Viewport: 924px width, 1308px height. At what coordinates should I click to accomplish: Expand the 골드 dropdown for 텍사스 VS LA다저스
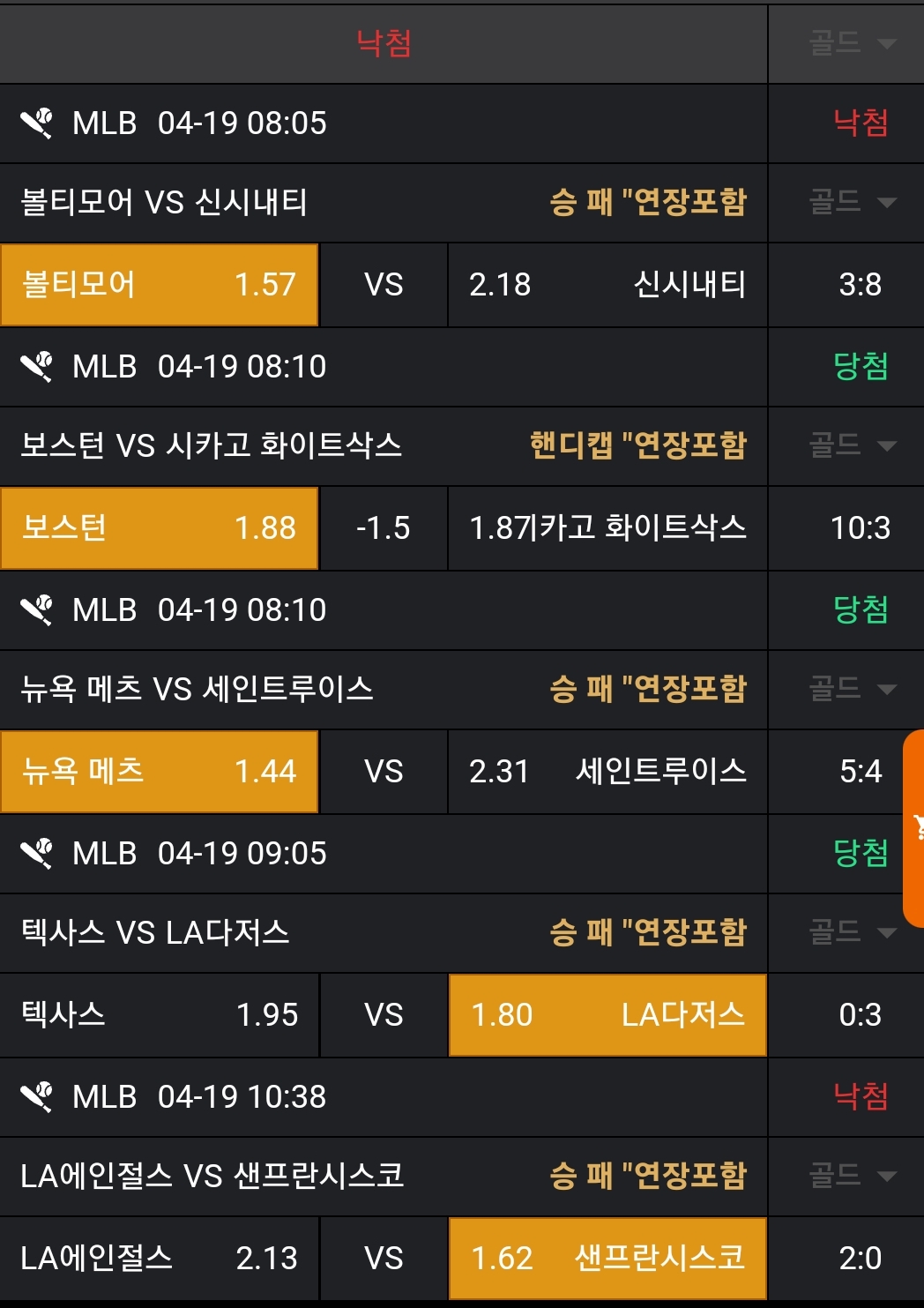click(x=852, y=932)
